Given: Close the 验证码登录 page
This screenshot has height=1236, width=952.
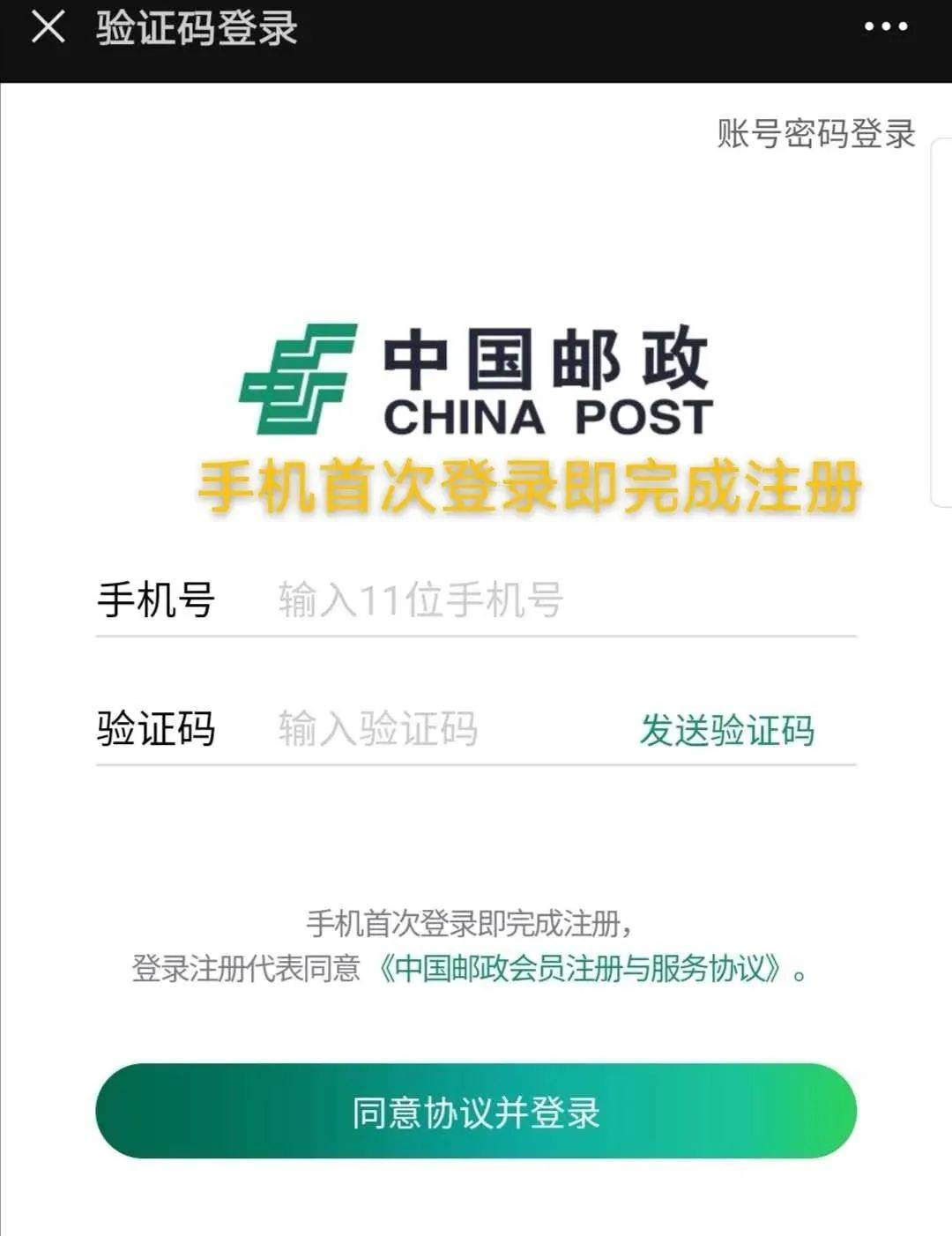Looking at the screenshot, I should coord(48,27).
